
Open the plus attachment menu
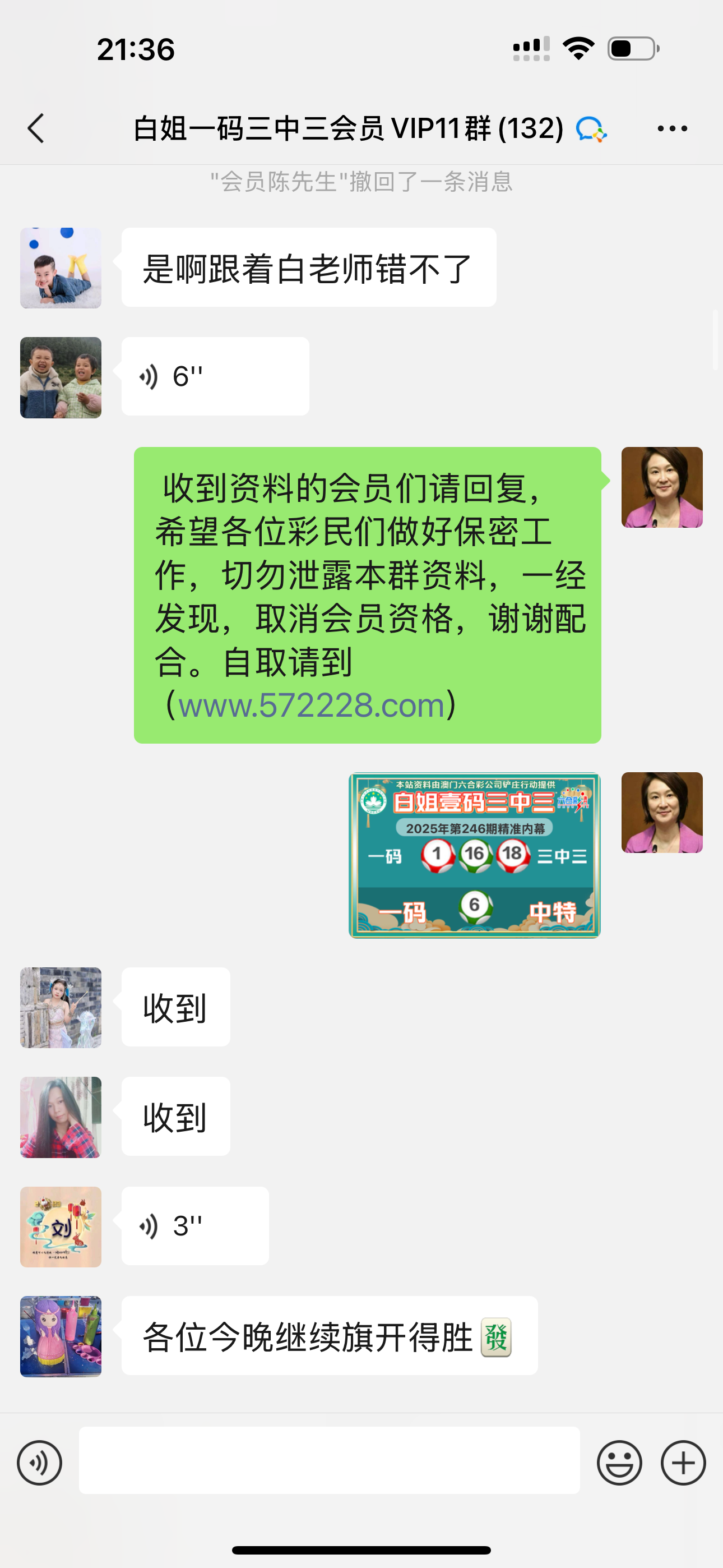tap(683, 1463)
